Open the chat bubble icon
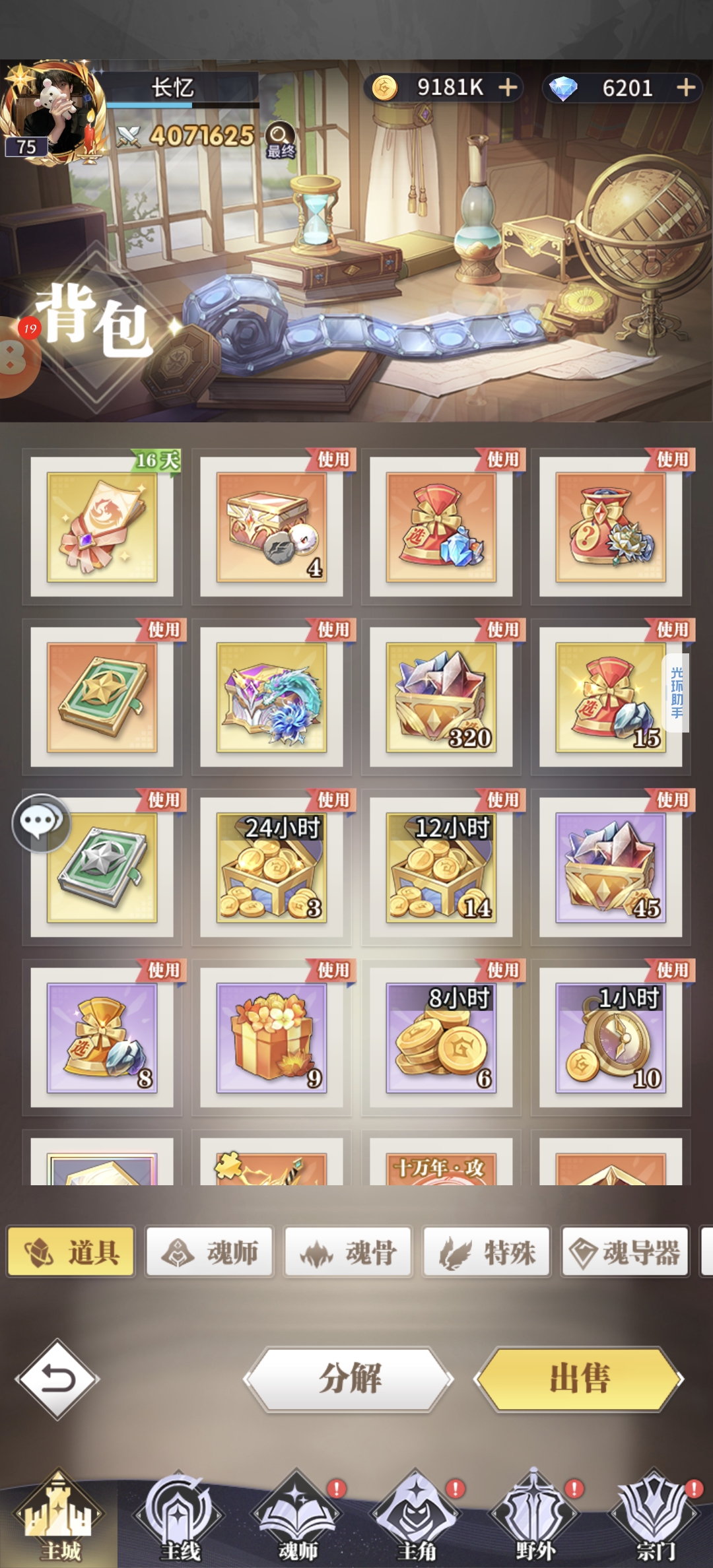 click(41, 822)
